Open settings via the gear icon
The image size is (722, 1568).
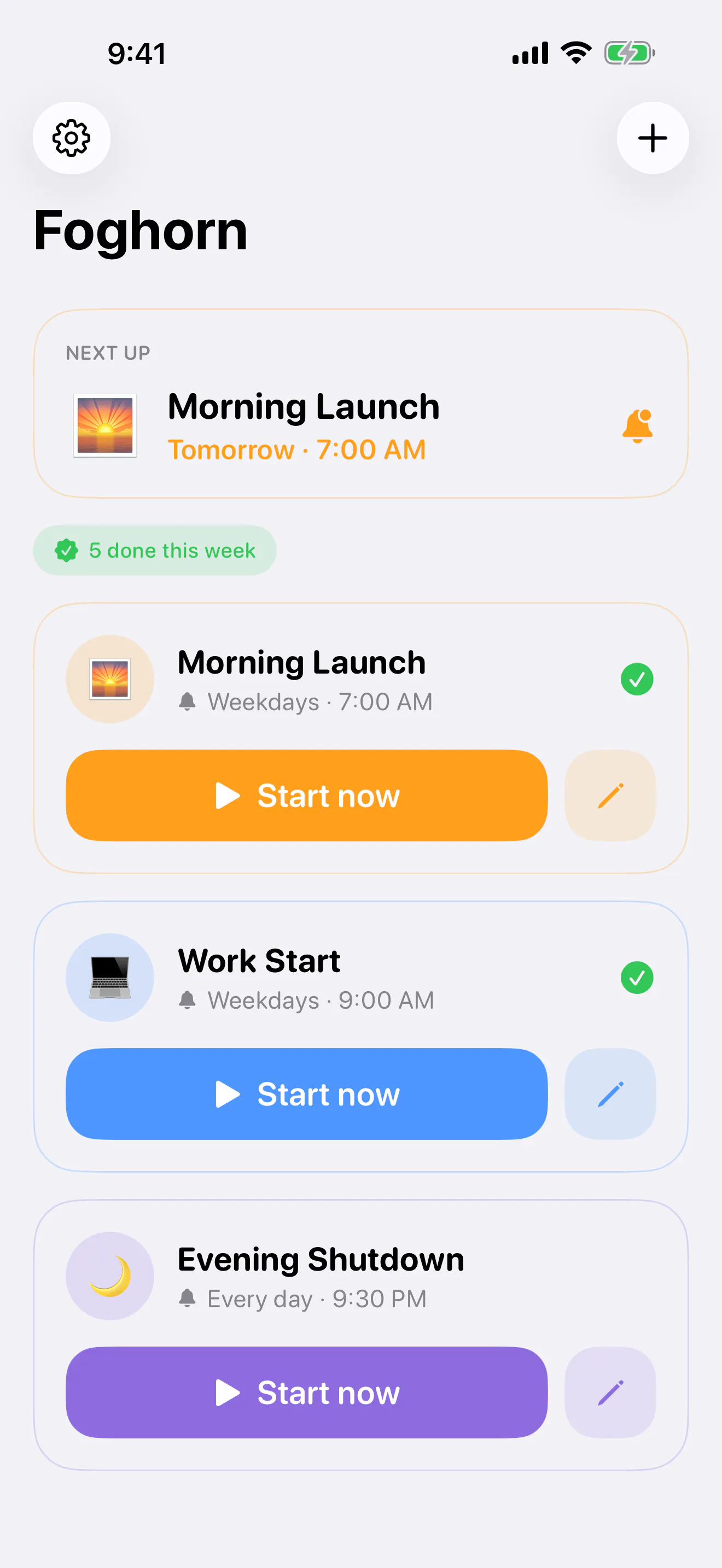pyautogui.click(x=72, y=138)
